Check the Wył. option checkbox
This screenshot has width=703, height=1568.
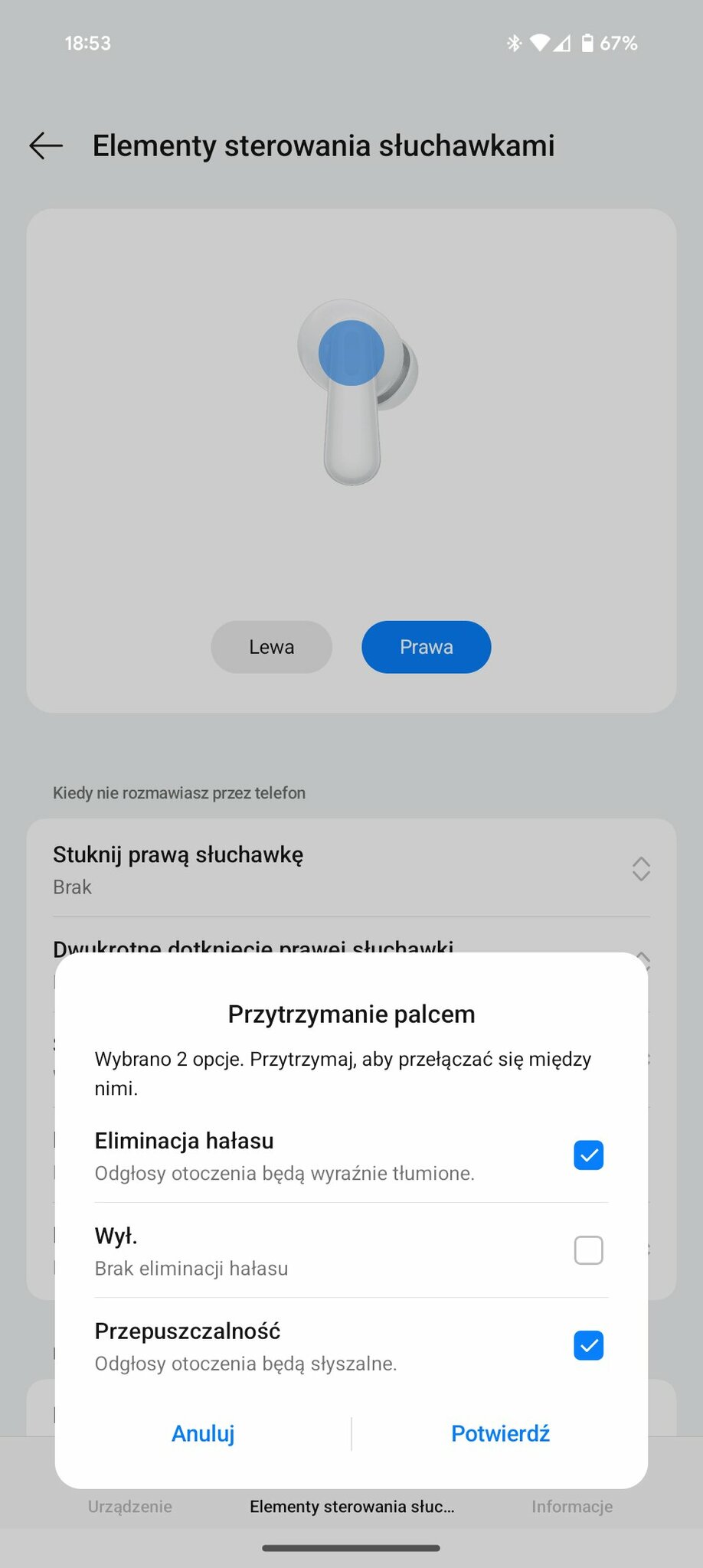(588, 1250)
